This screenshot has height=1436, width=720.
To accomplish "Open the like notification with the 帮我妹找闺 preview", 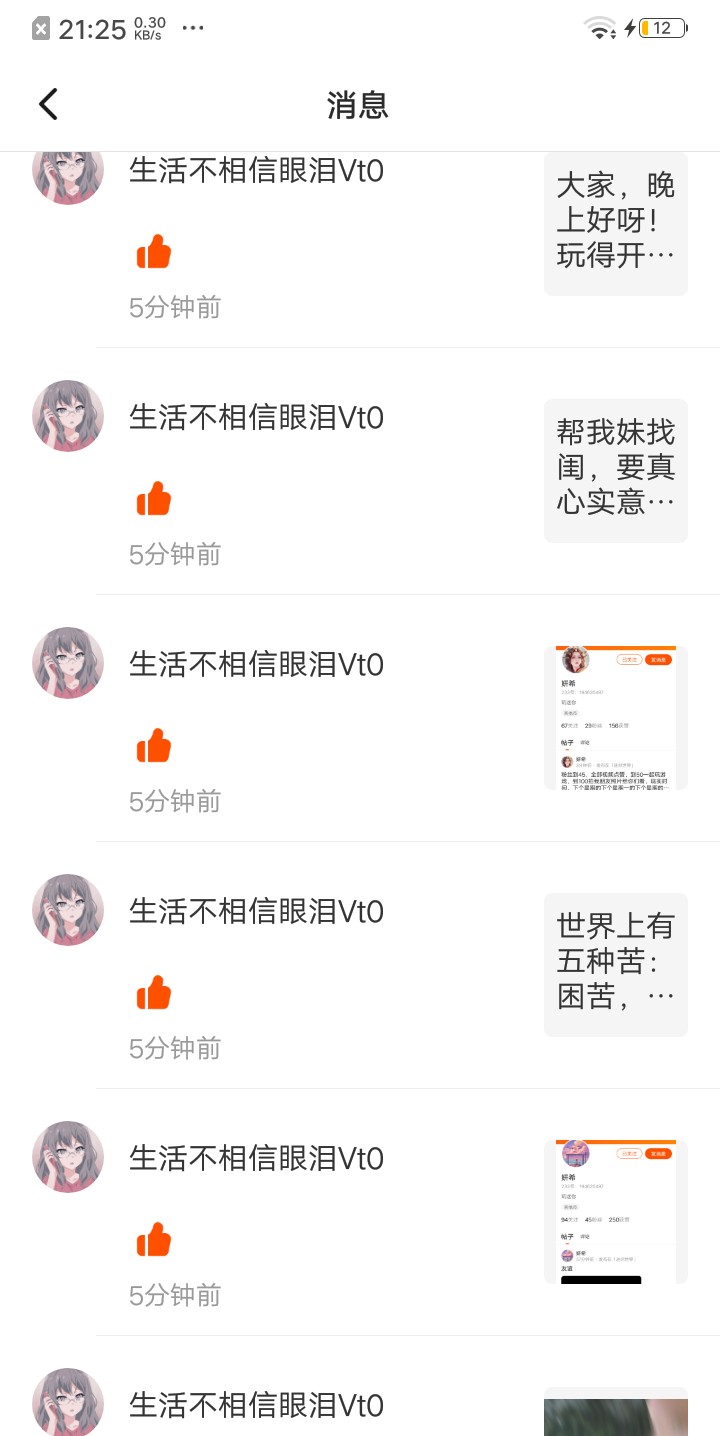I will [360, 471].
